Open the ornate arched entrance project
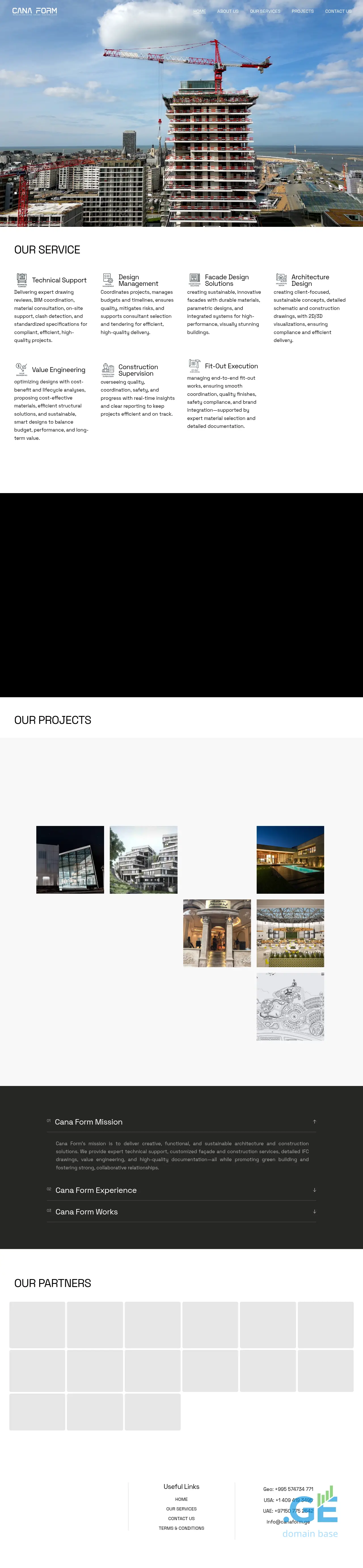 click(x=217, y=933)
